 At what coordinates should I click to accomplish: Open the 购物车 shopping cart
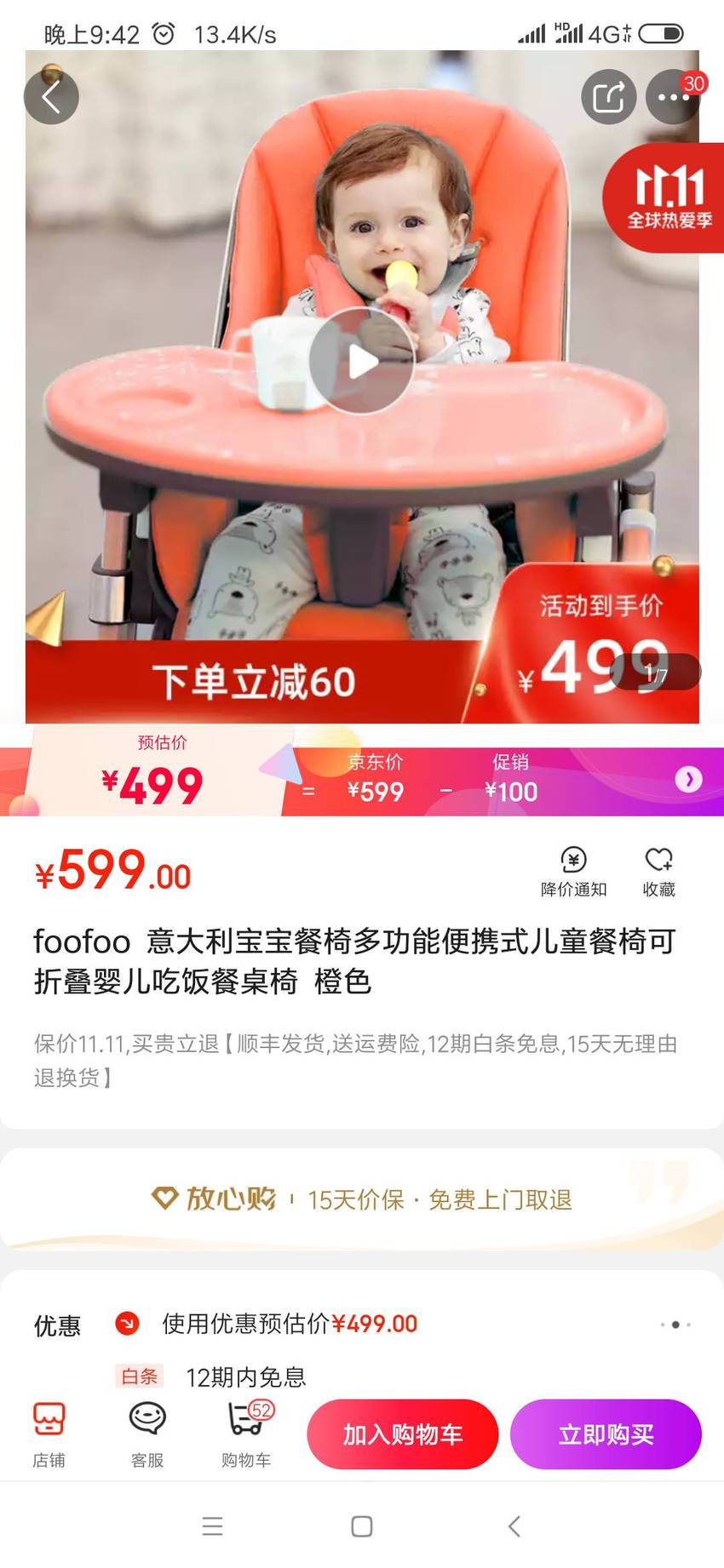(x=246, y=1435)
